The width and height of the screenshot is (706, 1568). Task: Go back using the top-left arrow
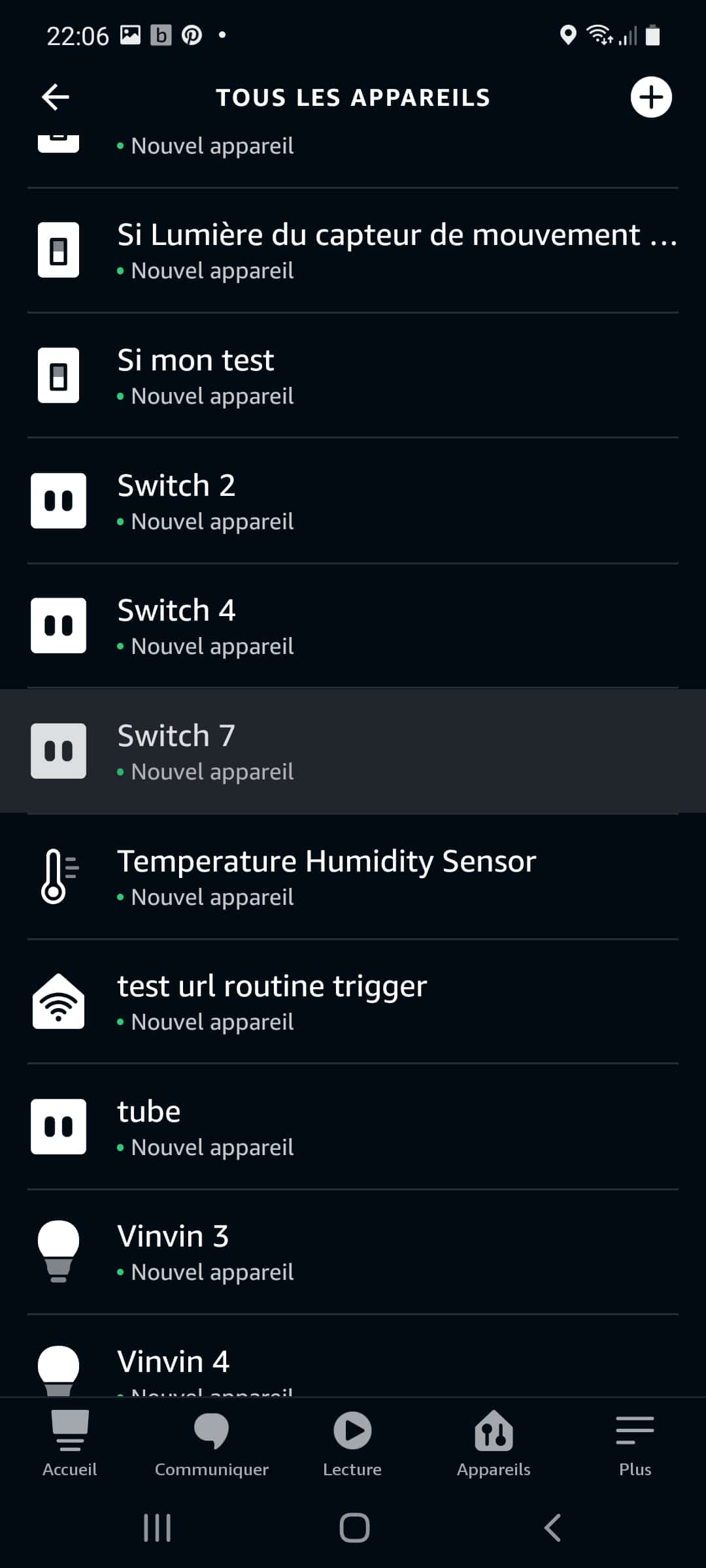tap(56, 97)
